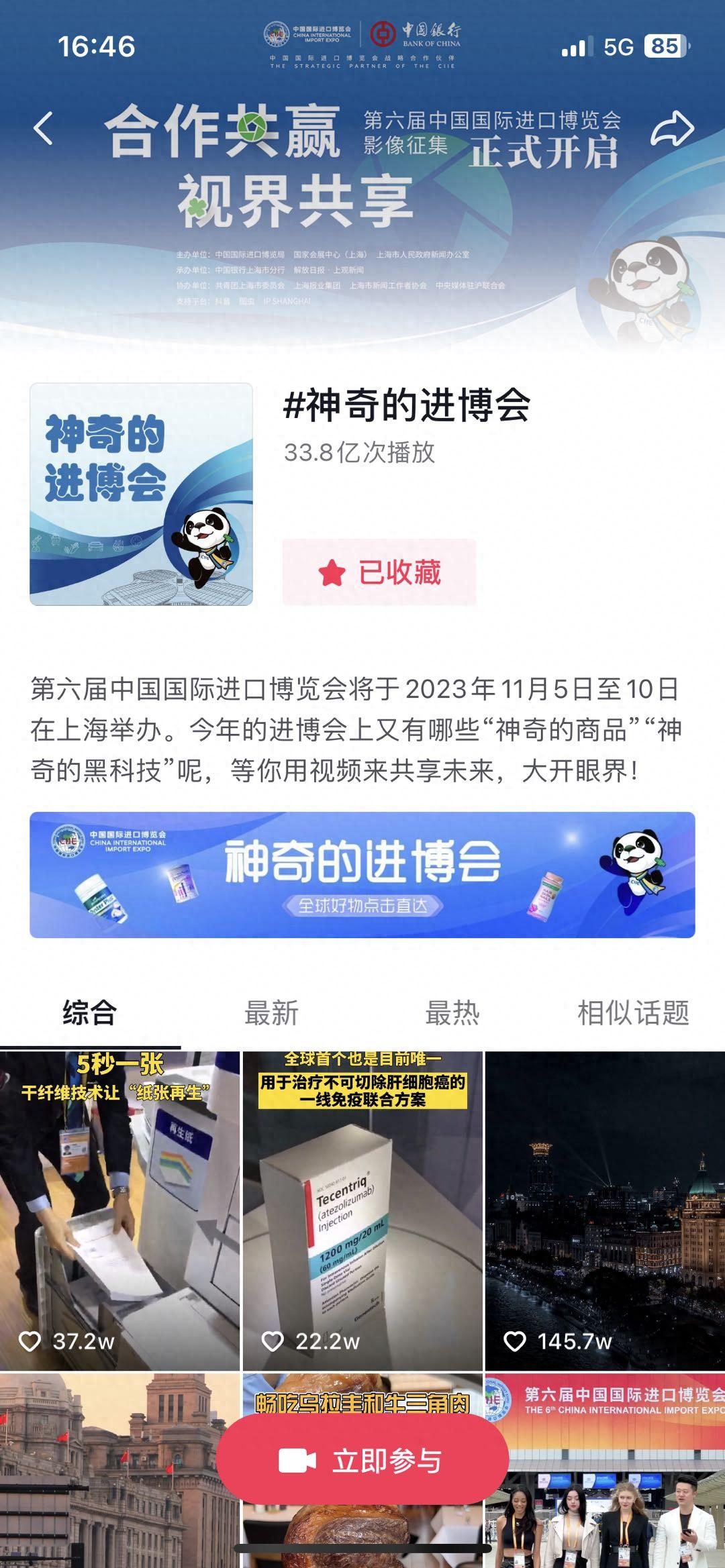Viewport: 725px width, 1568px height.
Task: Open the video of buildings with red flags
Action: pyautogui.click(x=107, y=1469)
